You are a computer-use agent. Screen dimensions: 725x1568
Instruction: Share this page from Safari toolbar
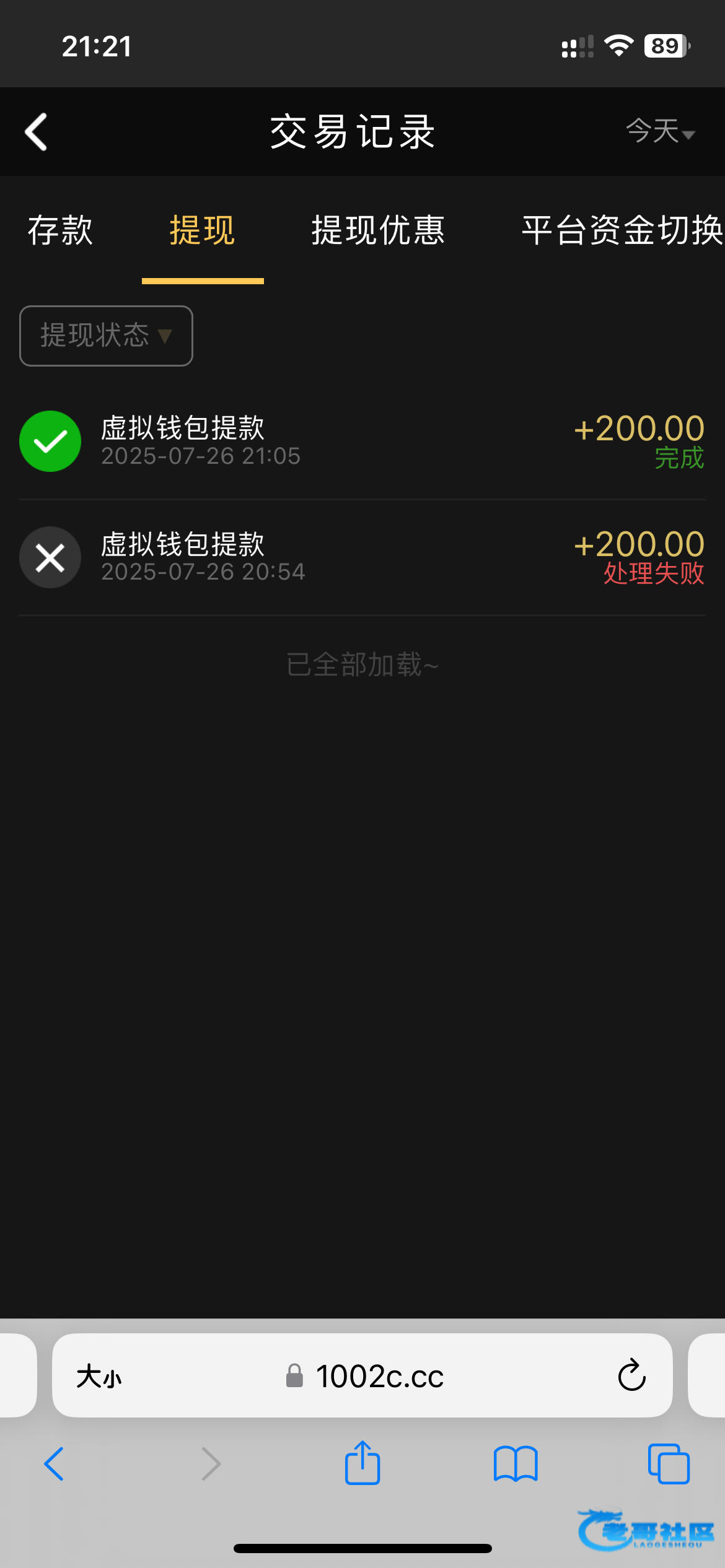tap(362, 1464)
